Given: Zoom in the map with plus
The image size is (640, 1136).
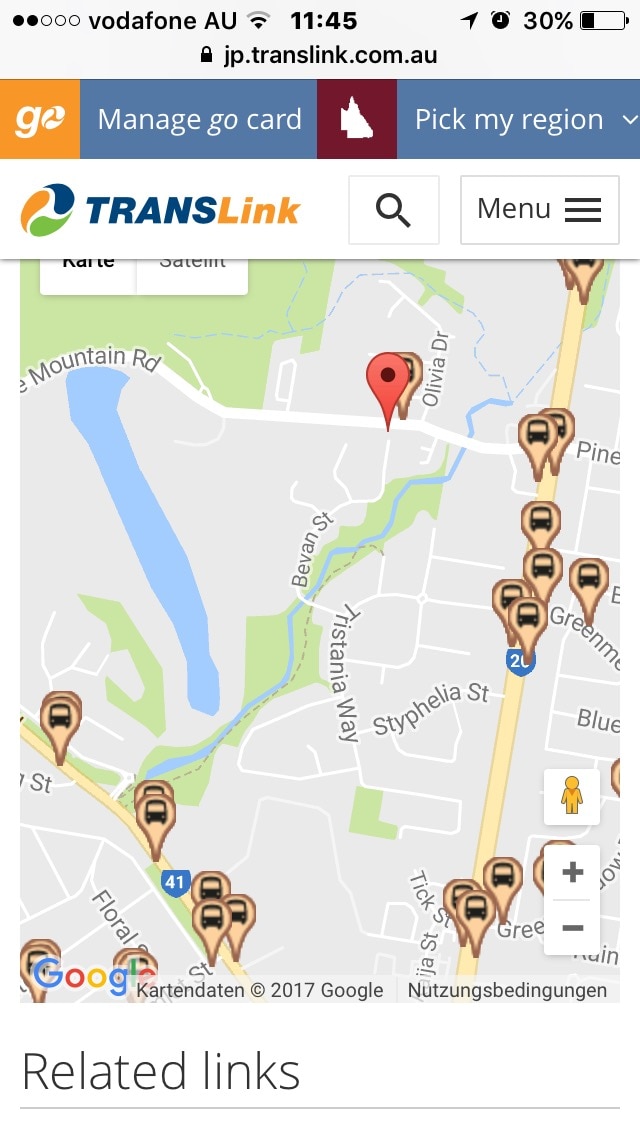Looking at the screenshot, I should point(572,872).
